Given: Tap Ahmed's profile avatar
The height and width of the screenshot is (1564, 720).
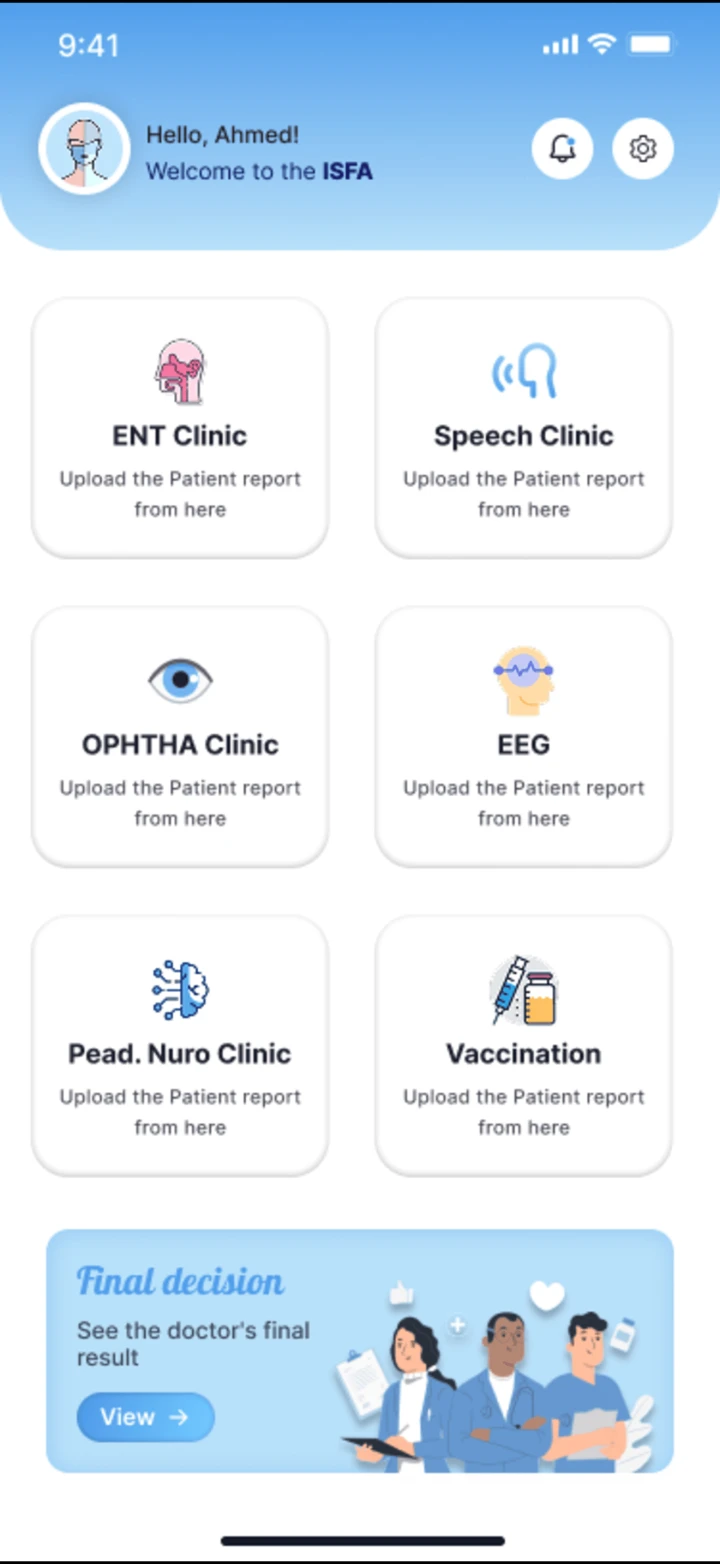Looking at the screenshot, I should tap(84, 149).
